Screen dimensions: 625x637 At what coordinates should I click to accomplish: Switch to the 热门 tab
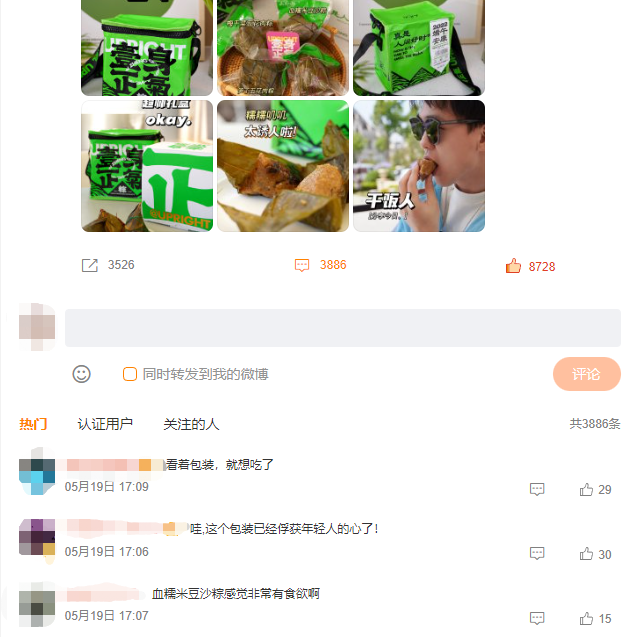[x=33, y=424]
